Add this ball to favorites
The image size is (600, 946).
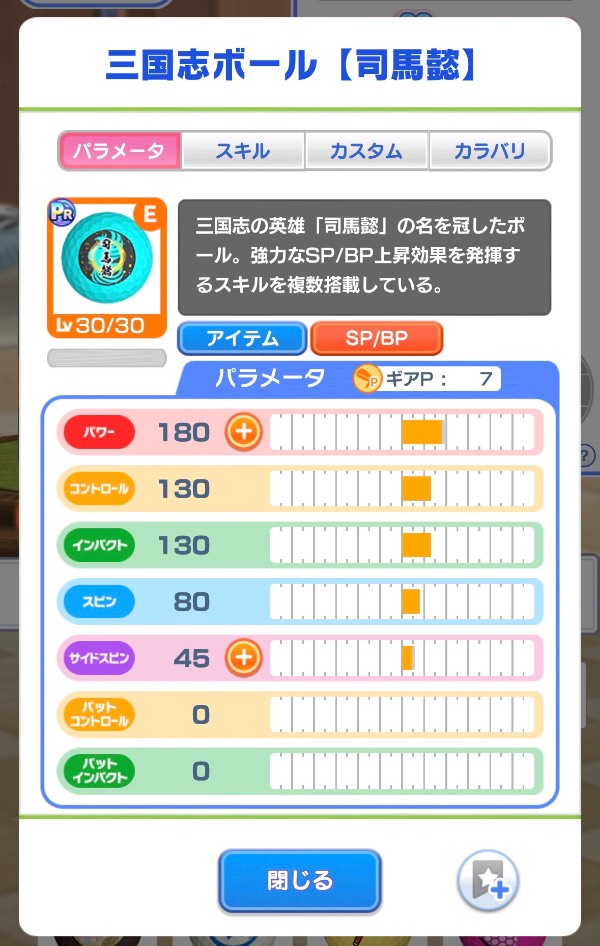click(487, 881)
